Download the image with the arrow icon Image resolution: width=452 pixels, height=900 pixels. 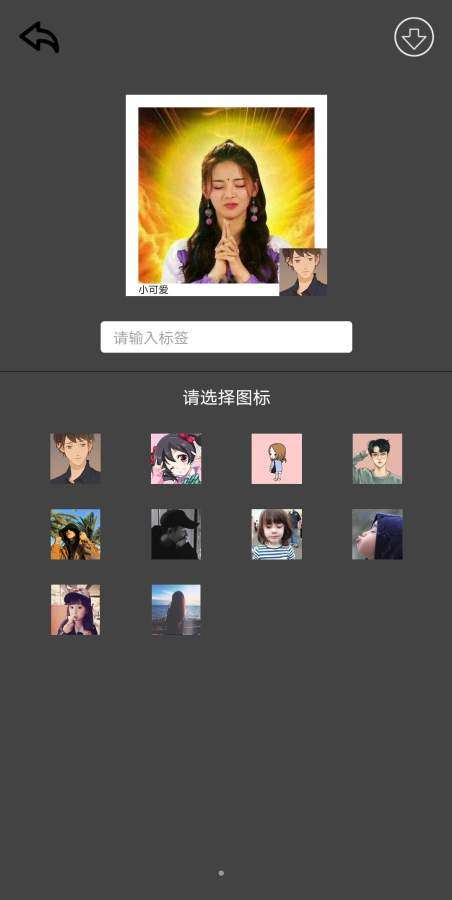click(x=414, y=38)
